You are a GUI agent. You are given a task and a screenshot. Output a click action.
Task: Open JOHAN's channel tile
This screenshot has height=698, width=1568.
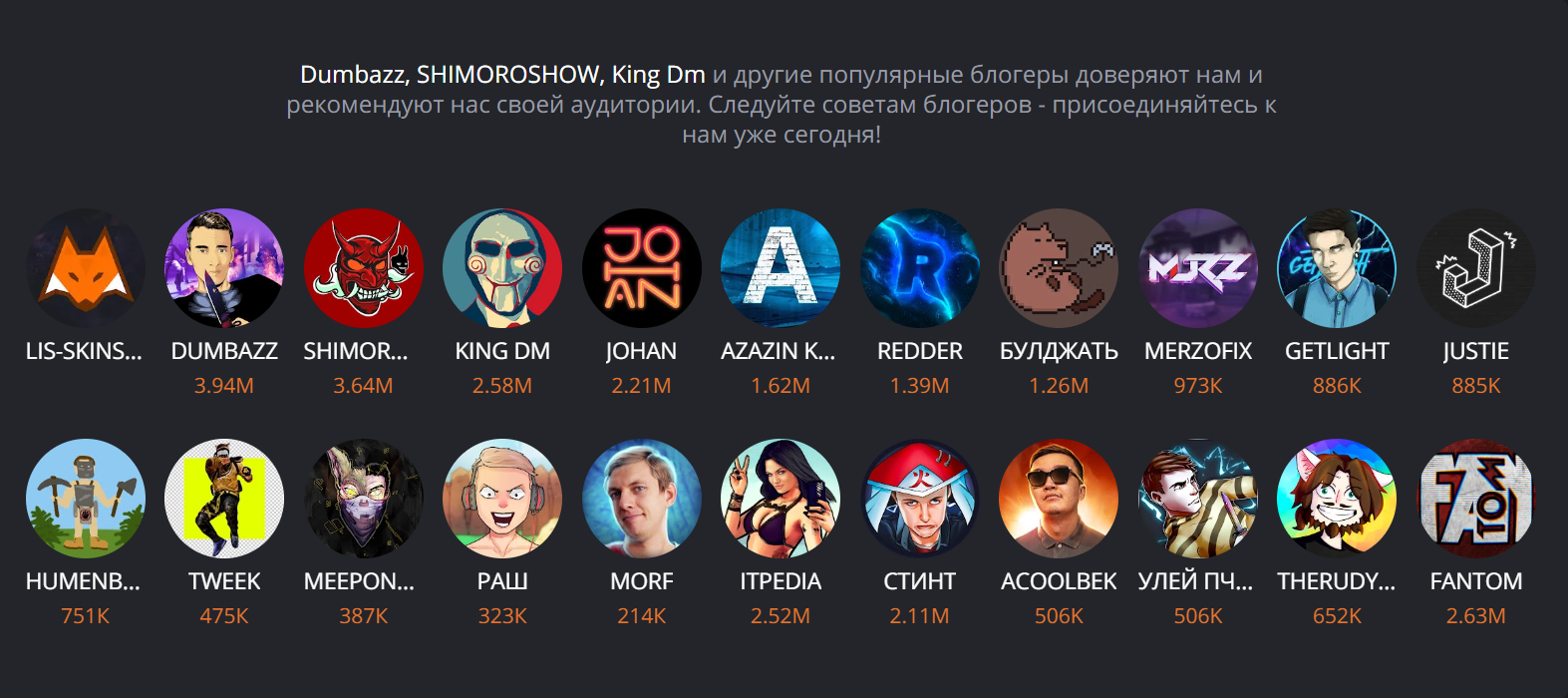pos(642,268)
